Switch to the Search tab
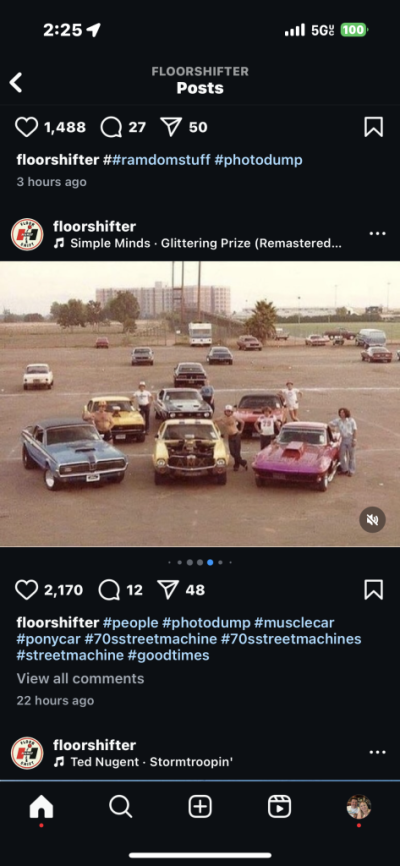This screenshot has width=400, height=866. click(x=120, y=807)
